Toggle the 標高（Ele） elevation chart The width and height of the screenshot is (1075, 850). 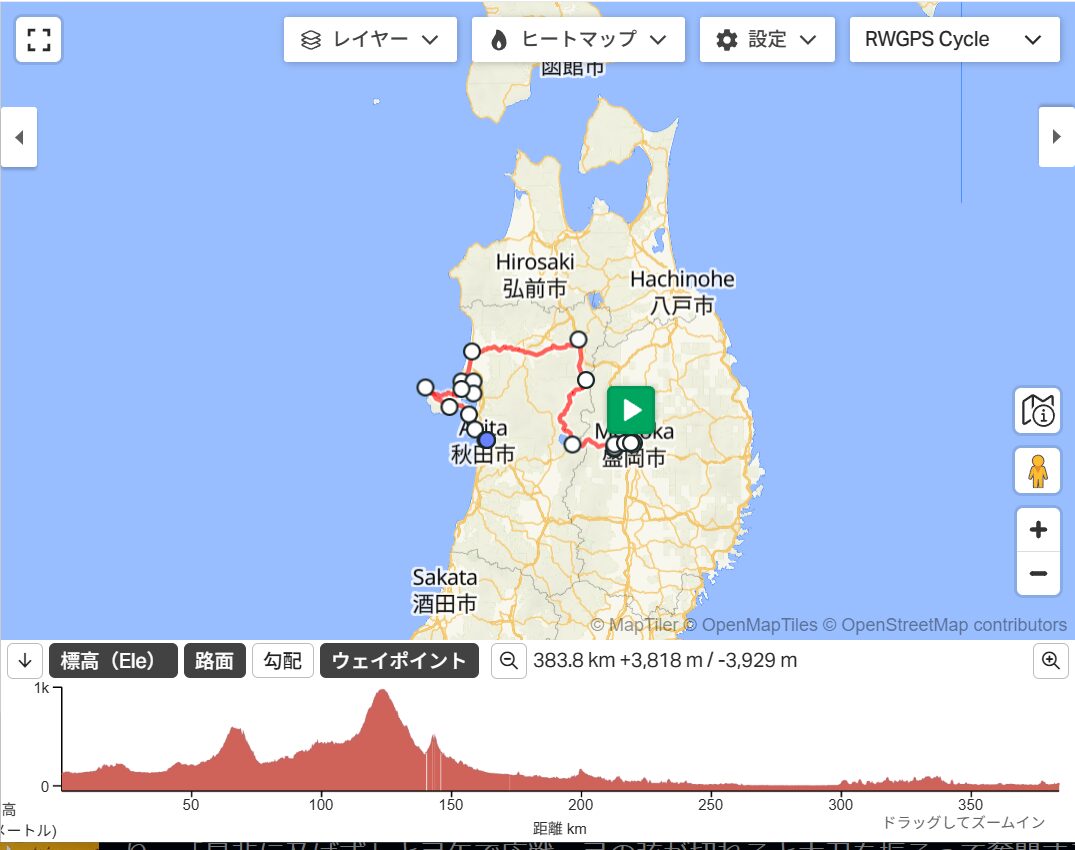pyautogui.click(x=113, y=661)
